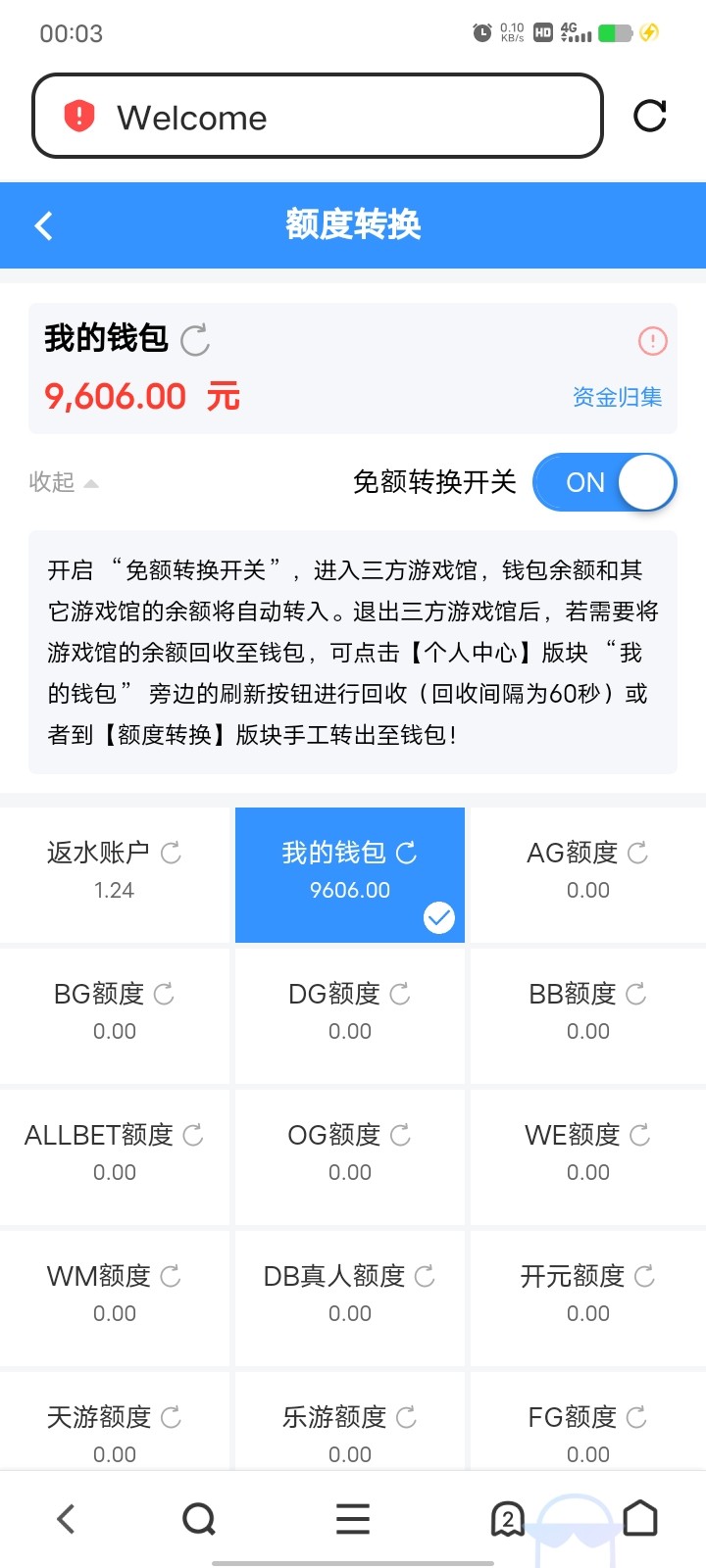The height and width of the screenshot is (1568, 706).
Task: Turn off the 免额转换开关 switch
Action: pos(604,482)
